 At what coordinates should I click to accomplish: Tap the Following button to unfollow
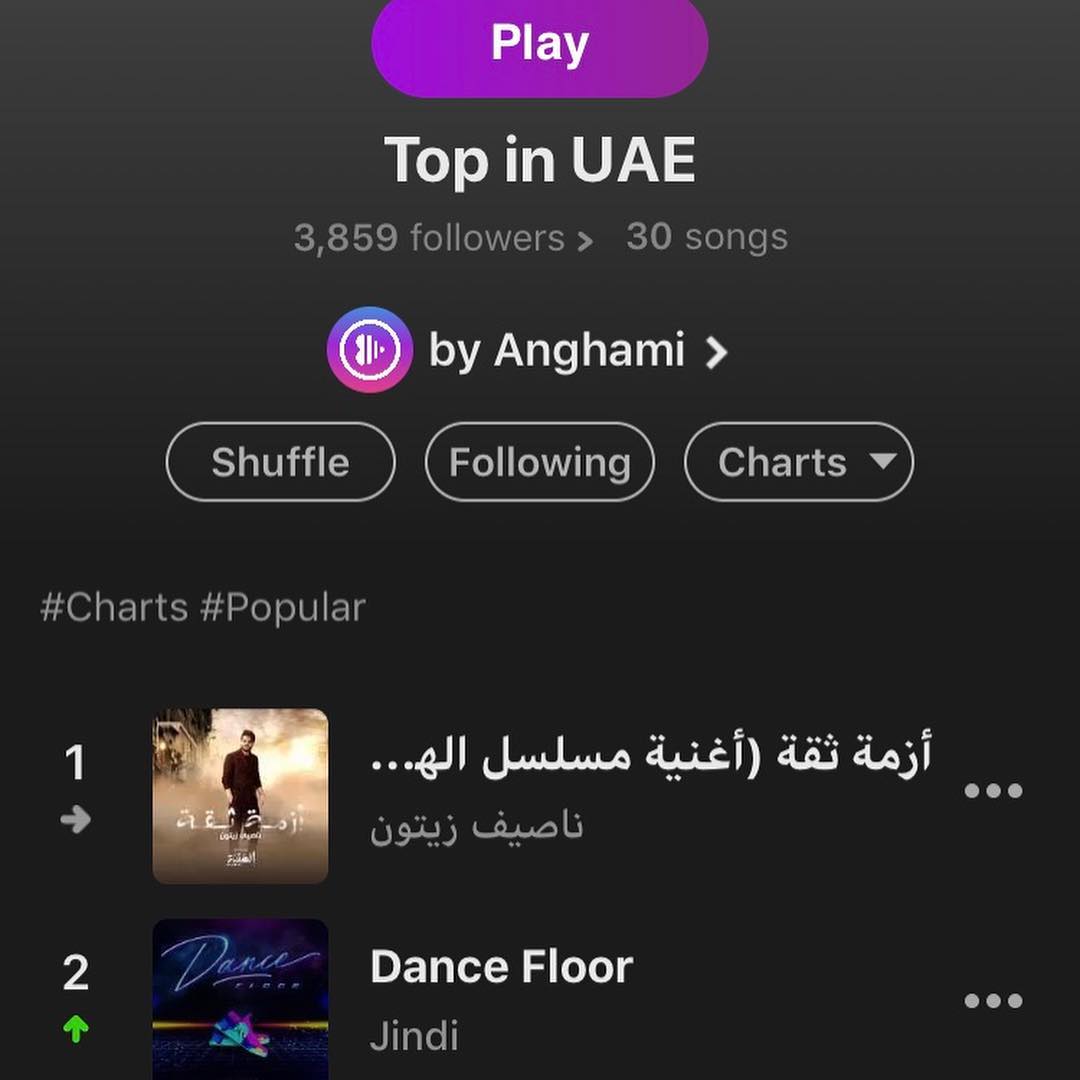(539, 462)
